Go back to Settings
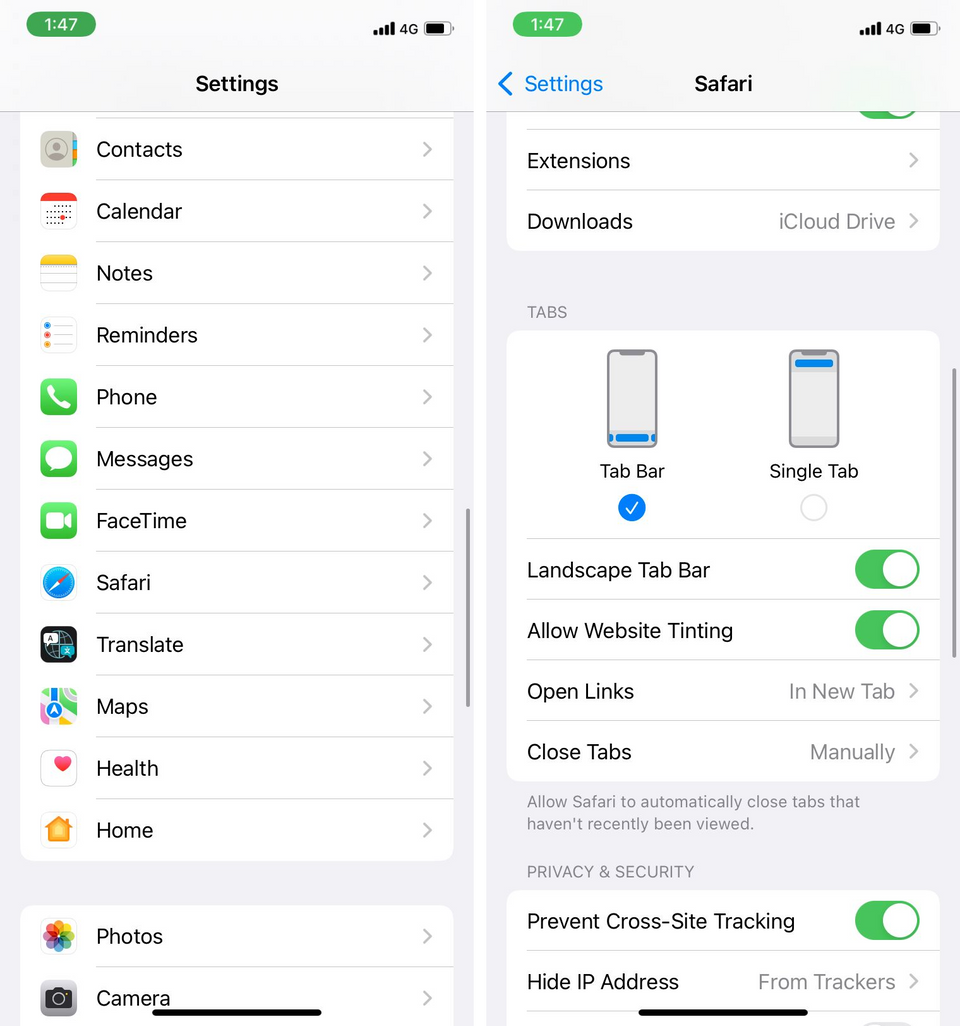Screen dimensions: 960x1026 pos(550,84)
